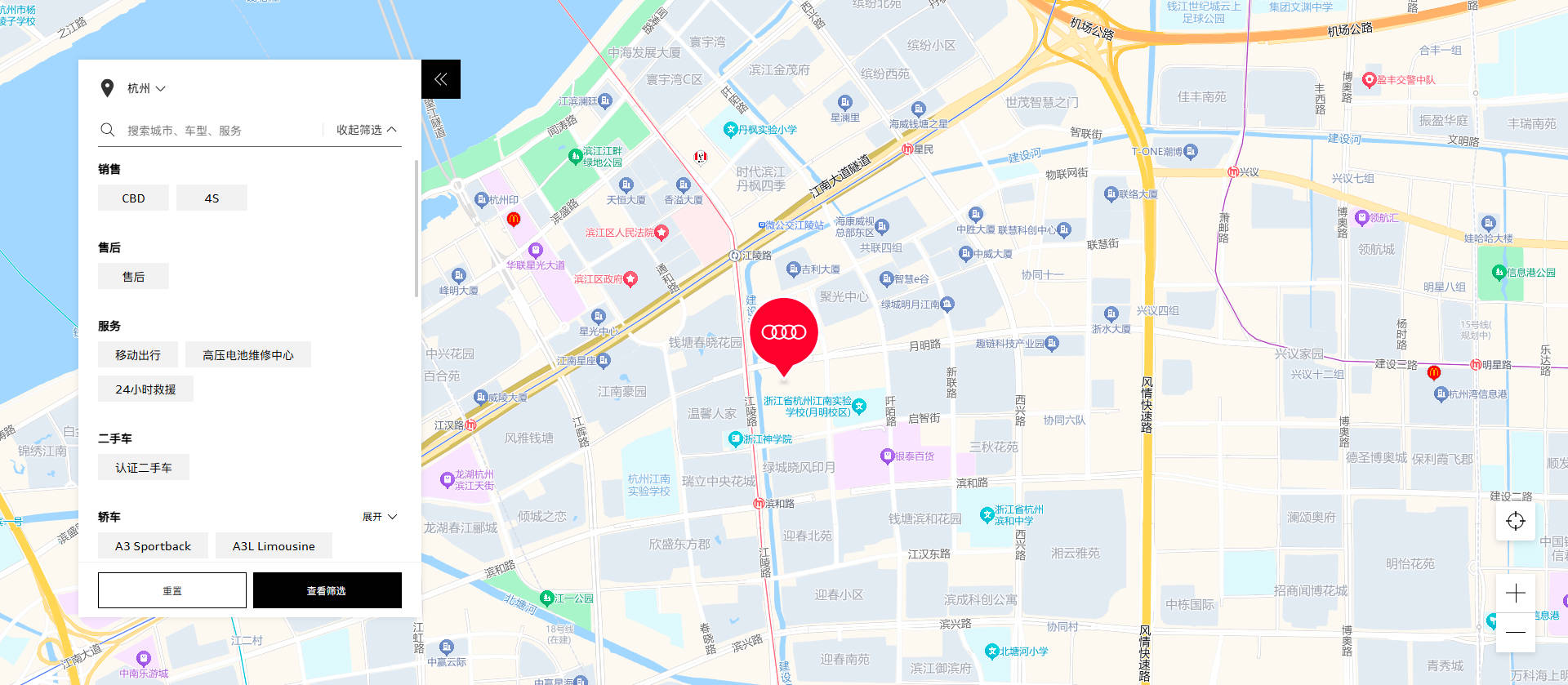Select the 4S sales filter
The image size is (1568, 685).
(212, 198)
